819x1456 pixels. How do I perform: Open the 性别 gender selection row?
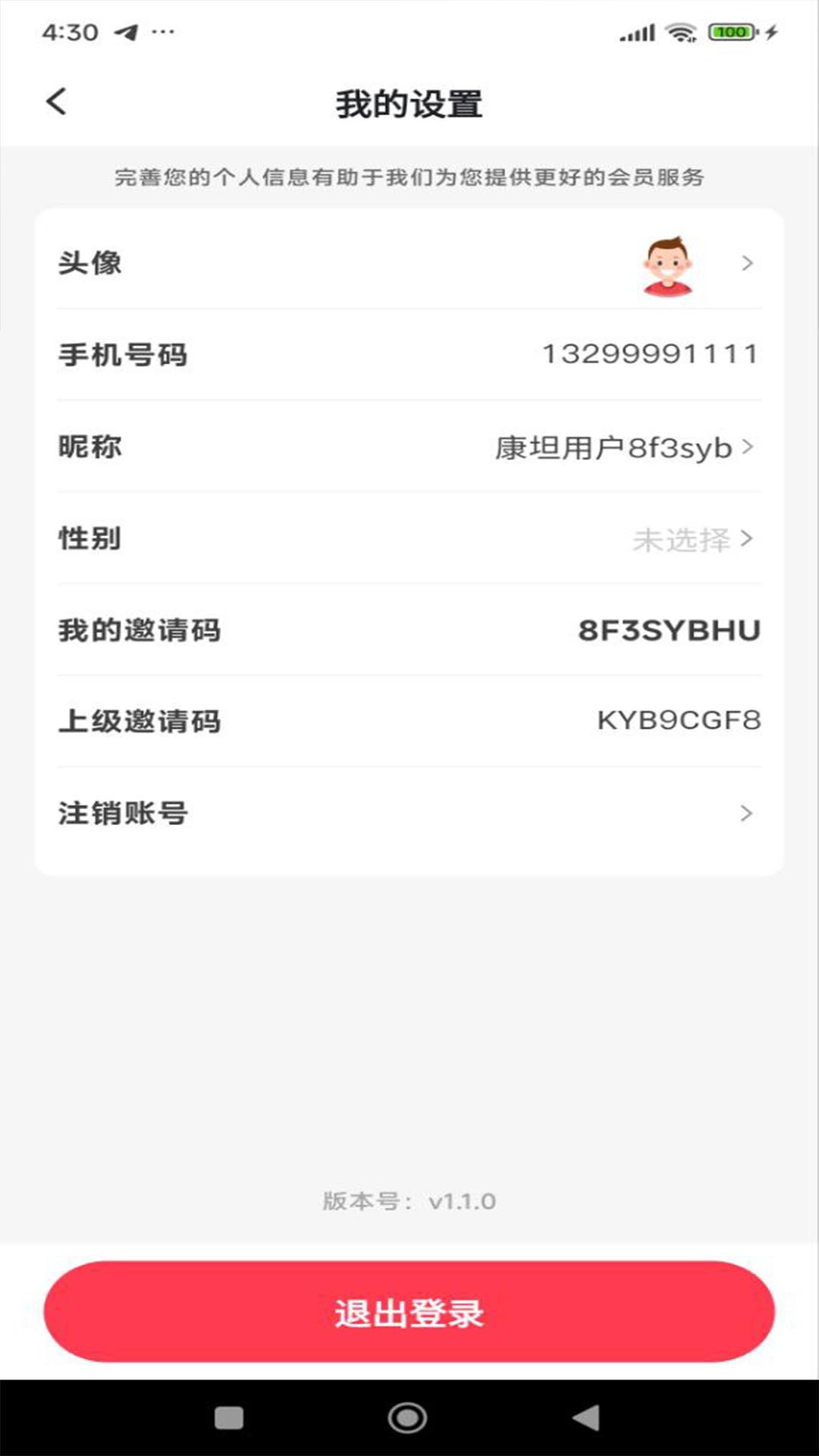pos(409,540)
